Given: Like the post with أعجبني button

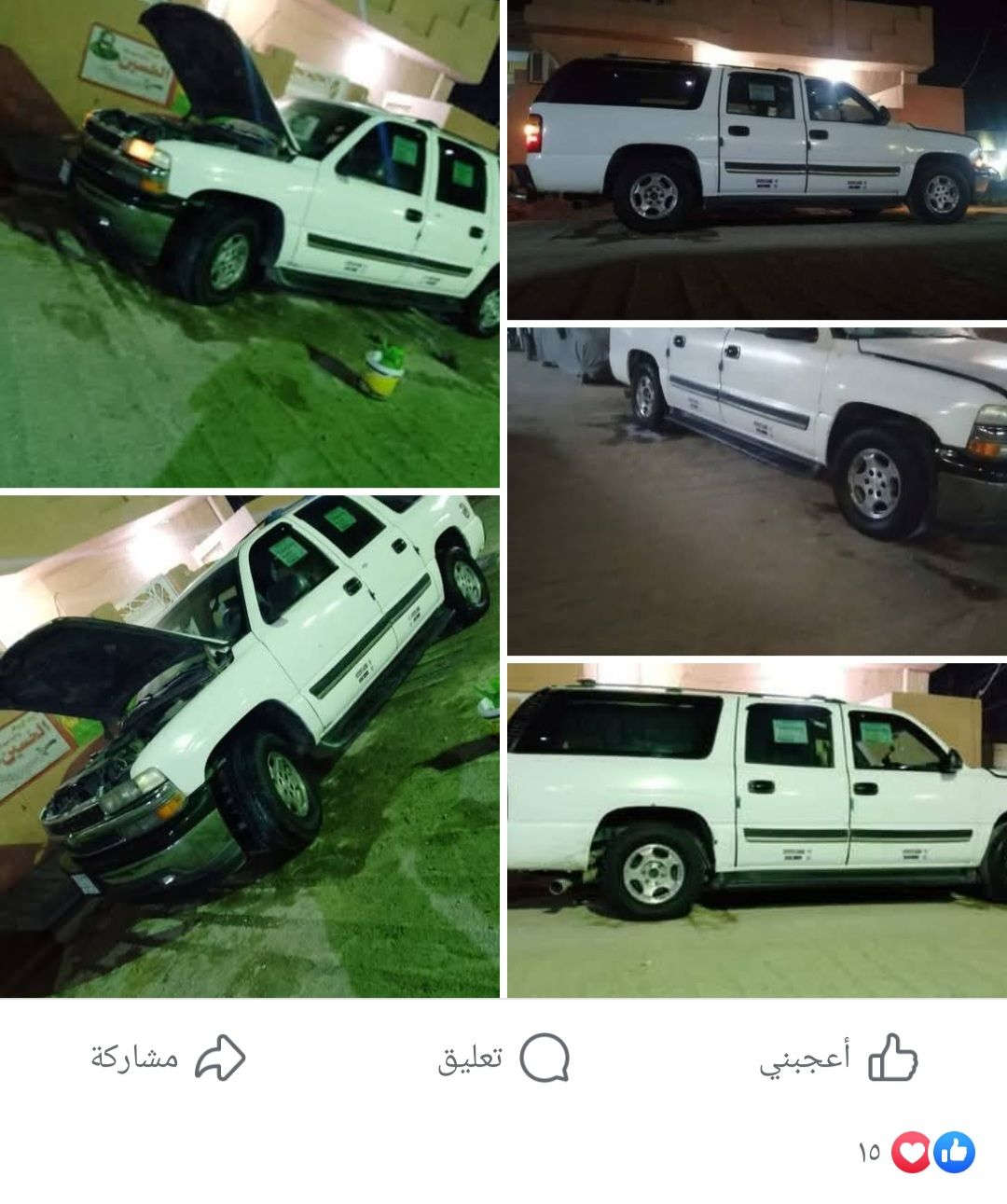Looking at the screenshot, I should point(838,1058).
